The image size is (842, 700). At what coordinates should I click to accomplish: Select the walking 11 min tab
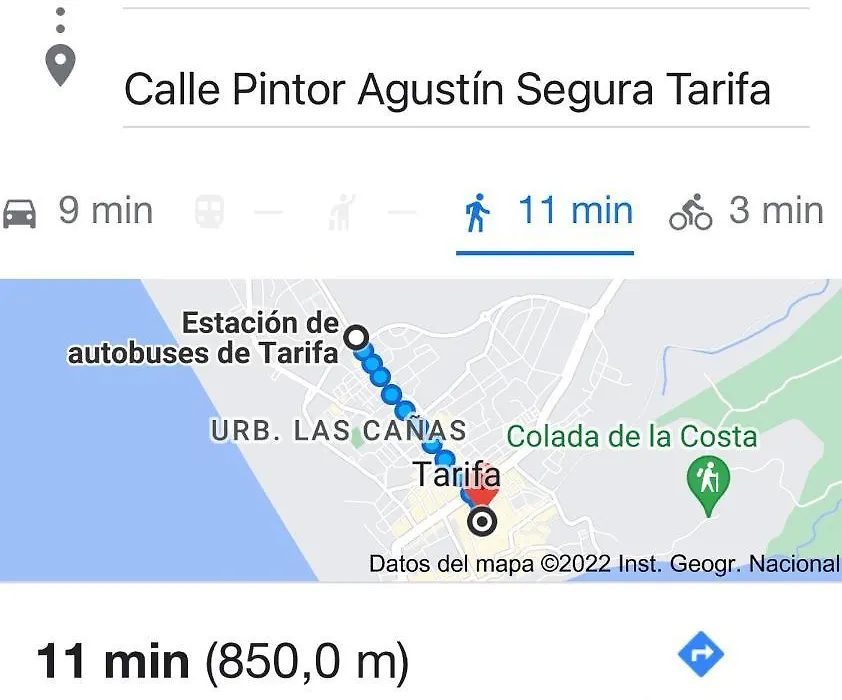tap(546, 211)
